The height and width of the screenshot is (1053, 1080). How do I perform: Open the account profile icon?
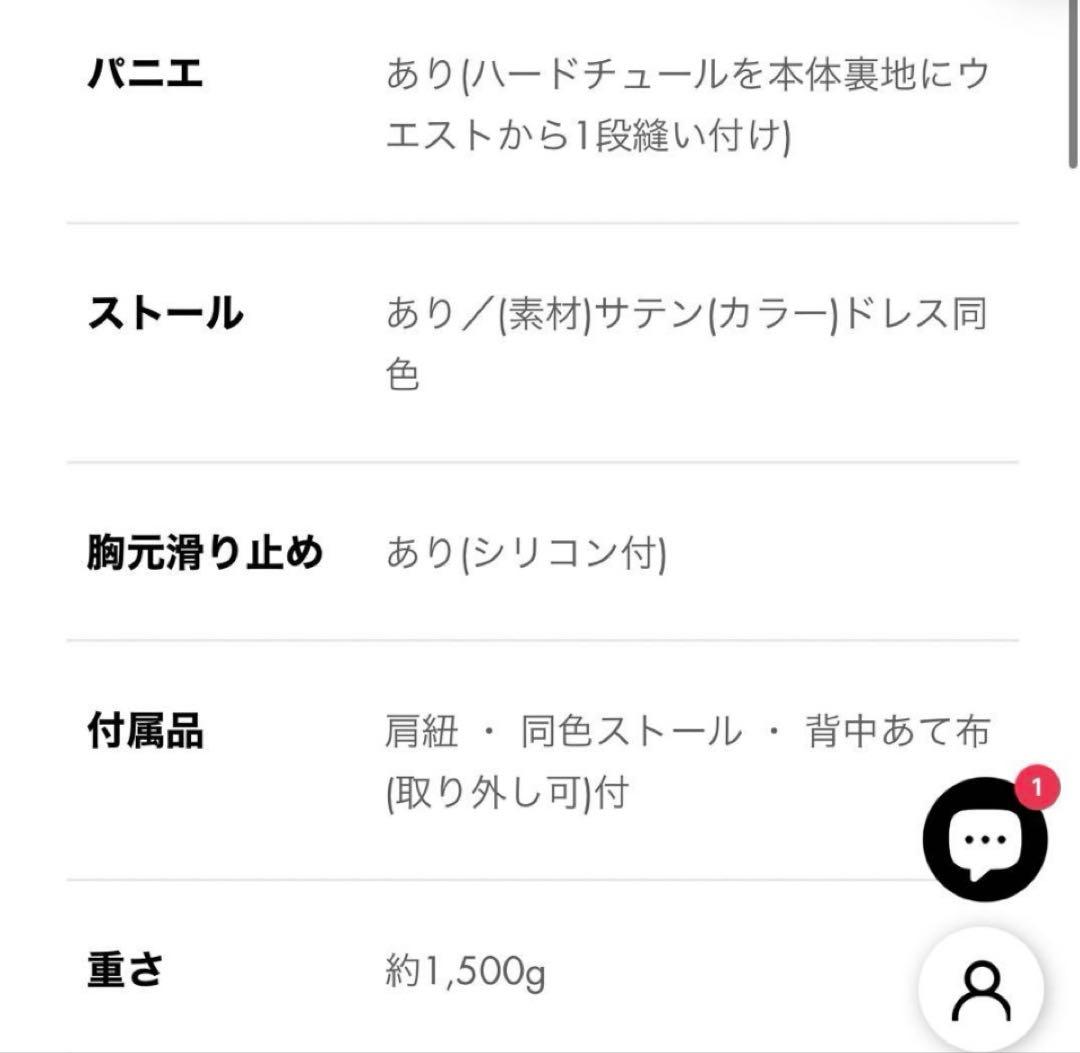tap(981, 989)
